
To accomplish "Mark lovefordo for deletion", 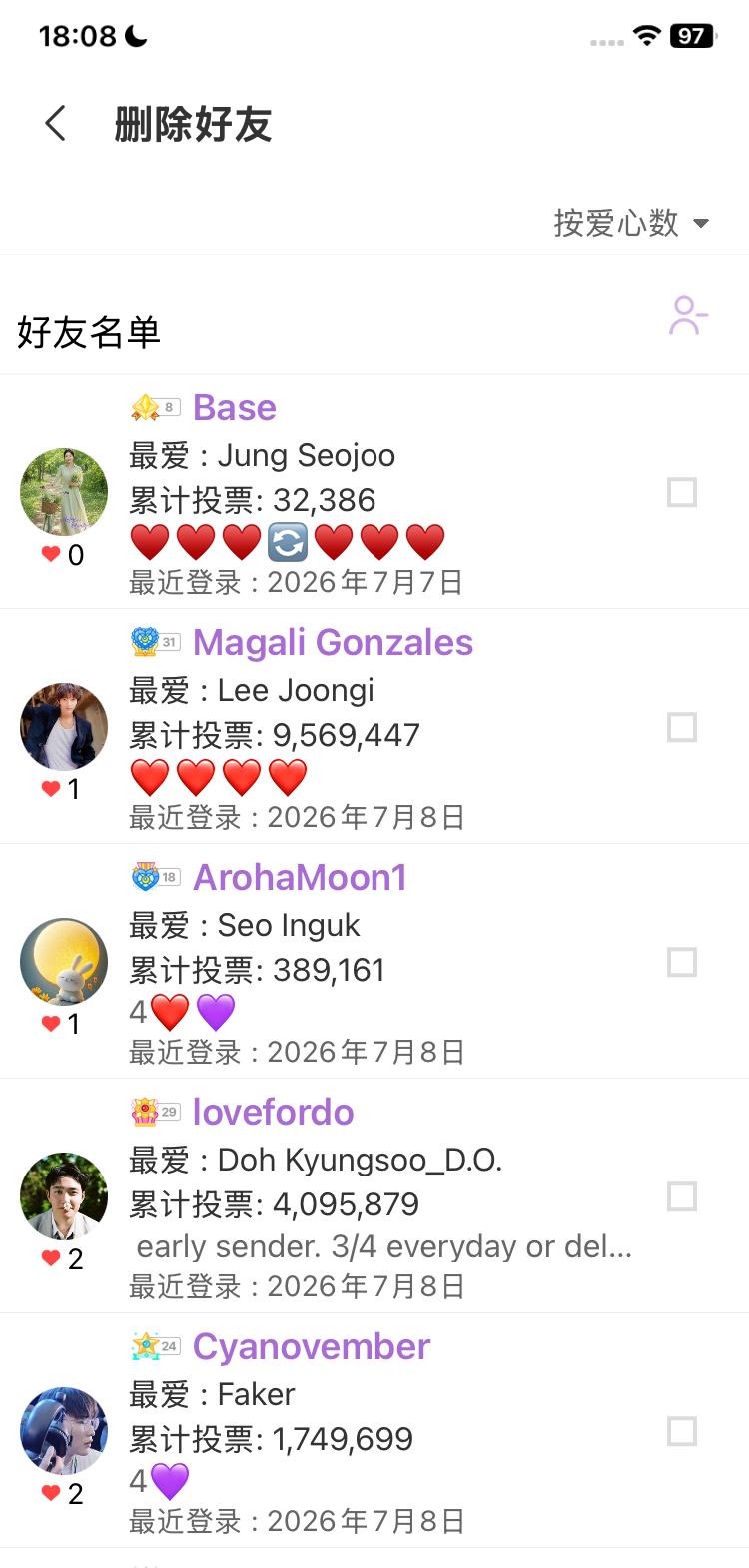I will tap(682, 1196).
